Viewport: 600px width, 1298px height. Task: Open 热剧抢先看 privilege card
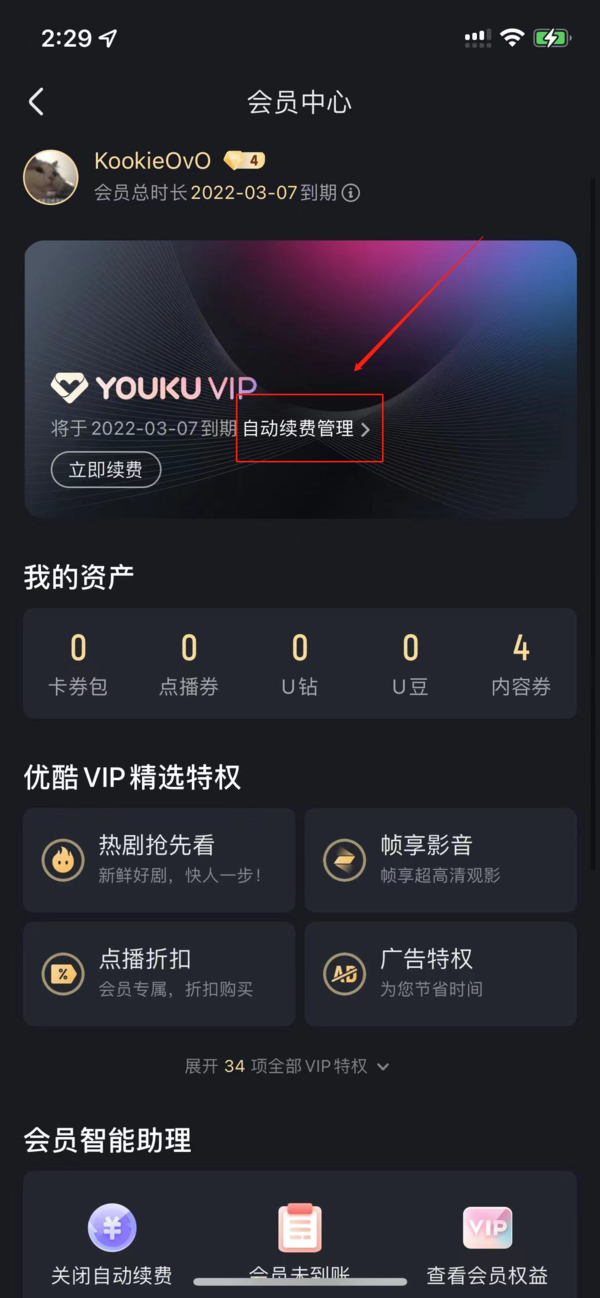point(159,860)
